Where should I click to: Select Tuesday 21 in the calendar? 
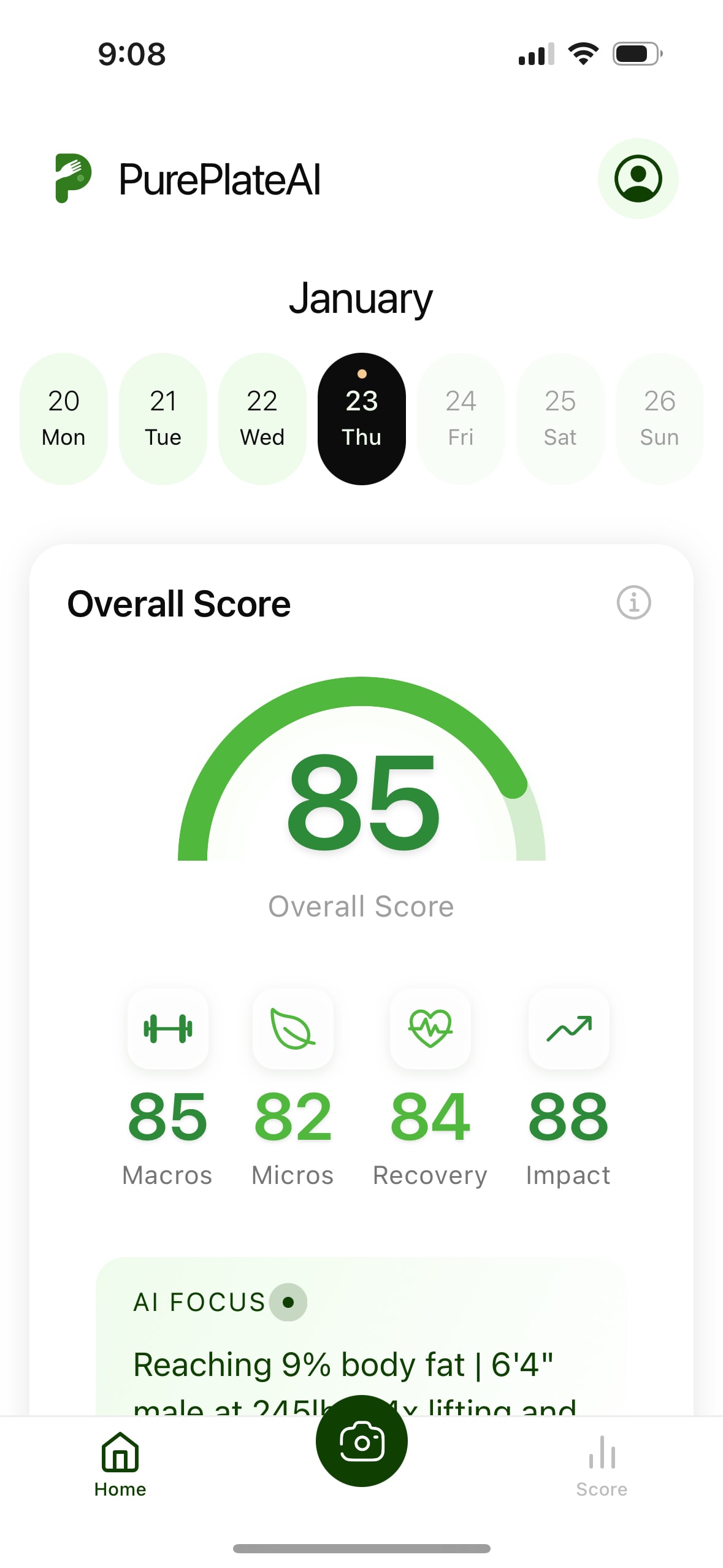tap(163, 418)
